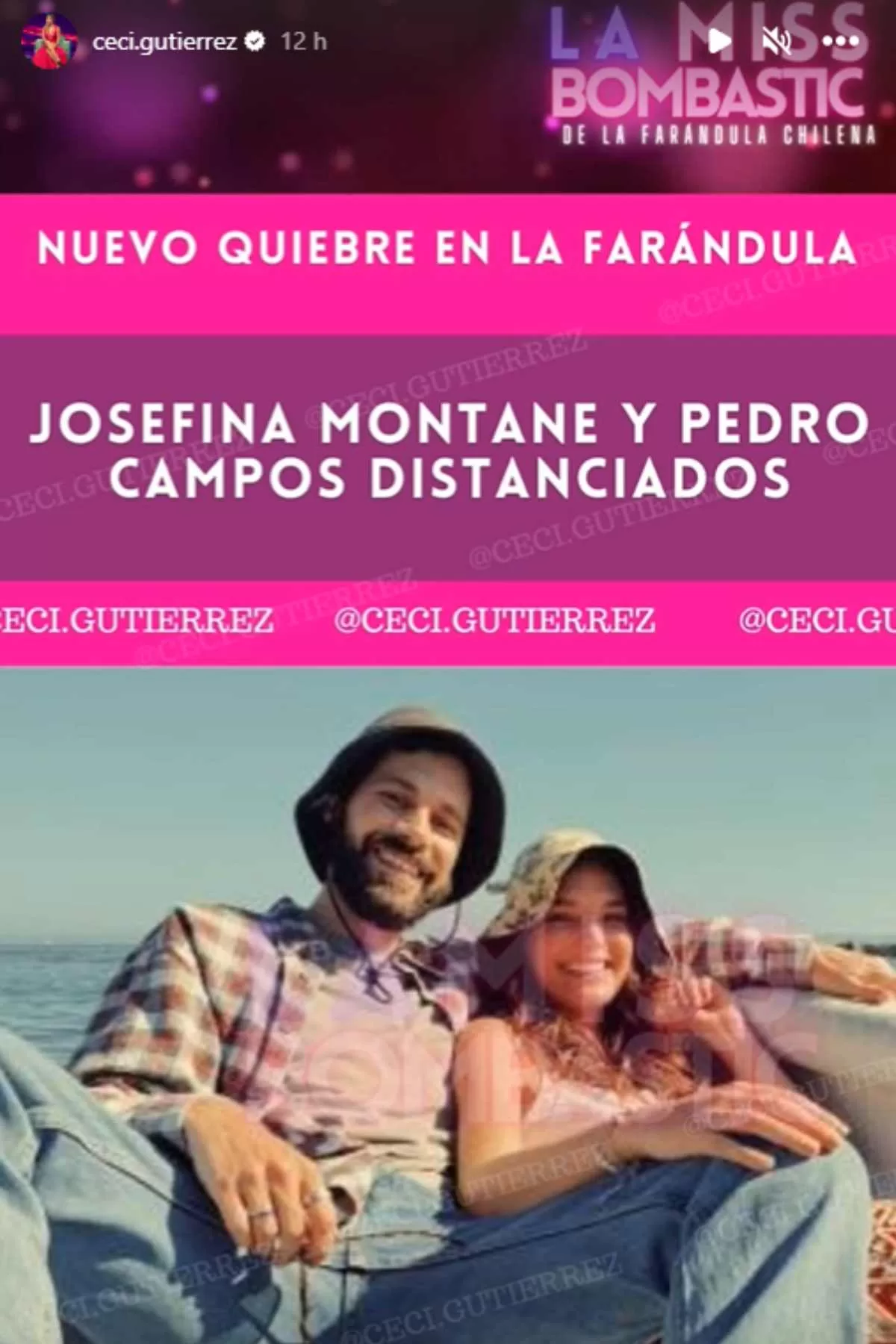Resume the story with play button

(x=718, y=40)
